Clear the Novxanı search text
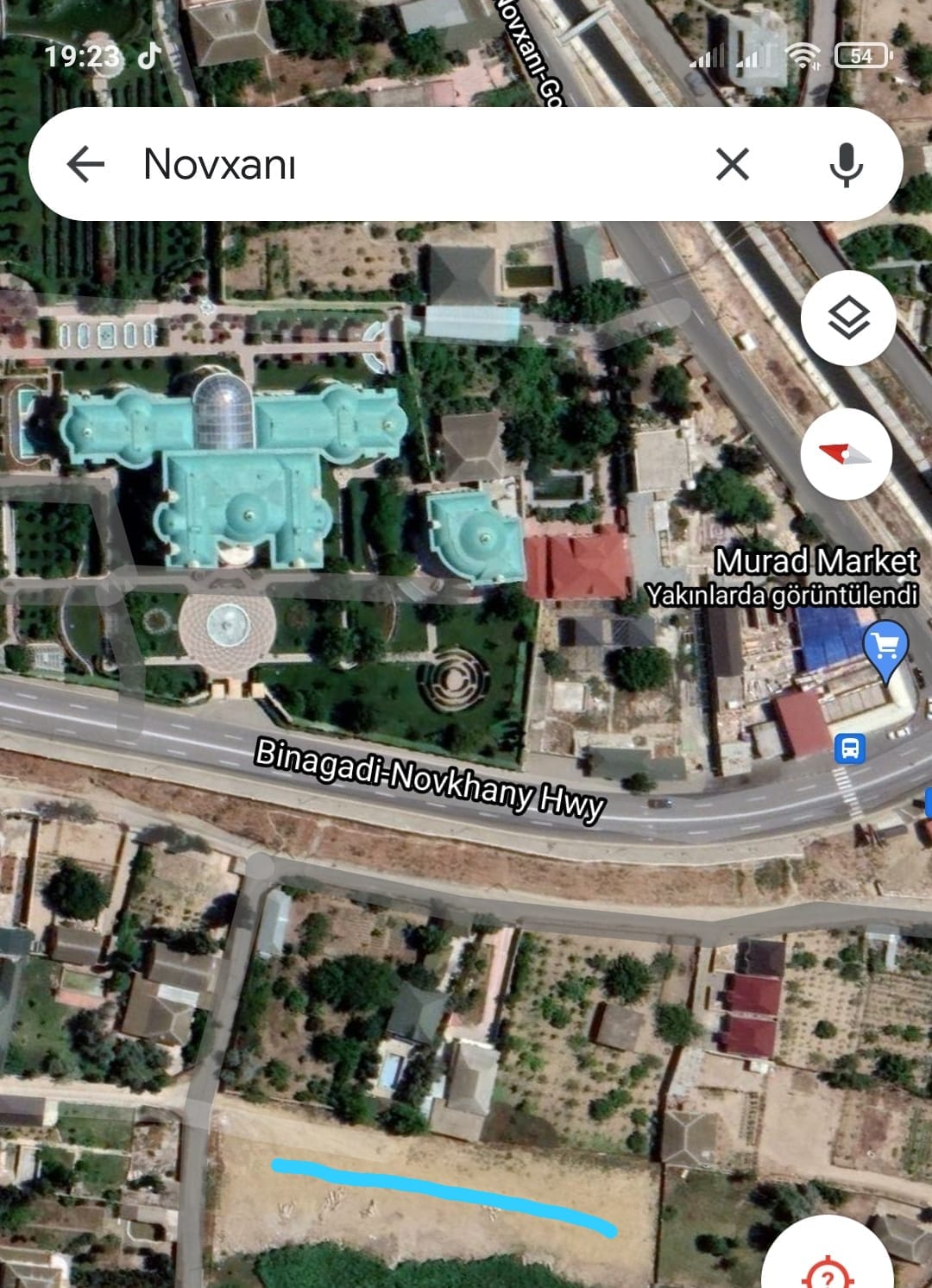Image resolution: width=932 pixels, height=1288 pixels. click(x=732, y=164)
